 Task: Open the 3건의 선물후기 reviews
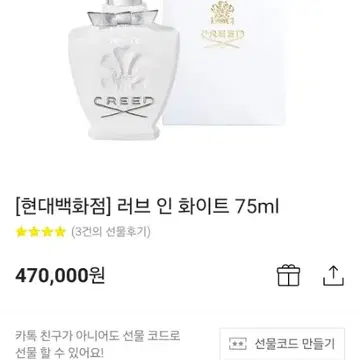111,231
